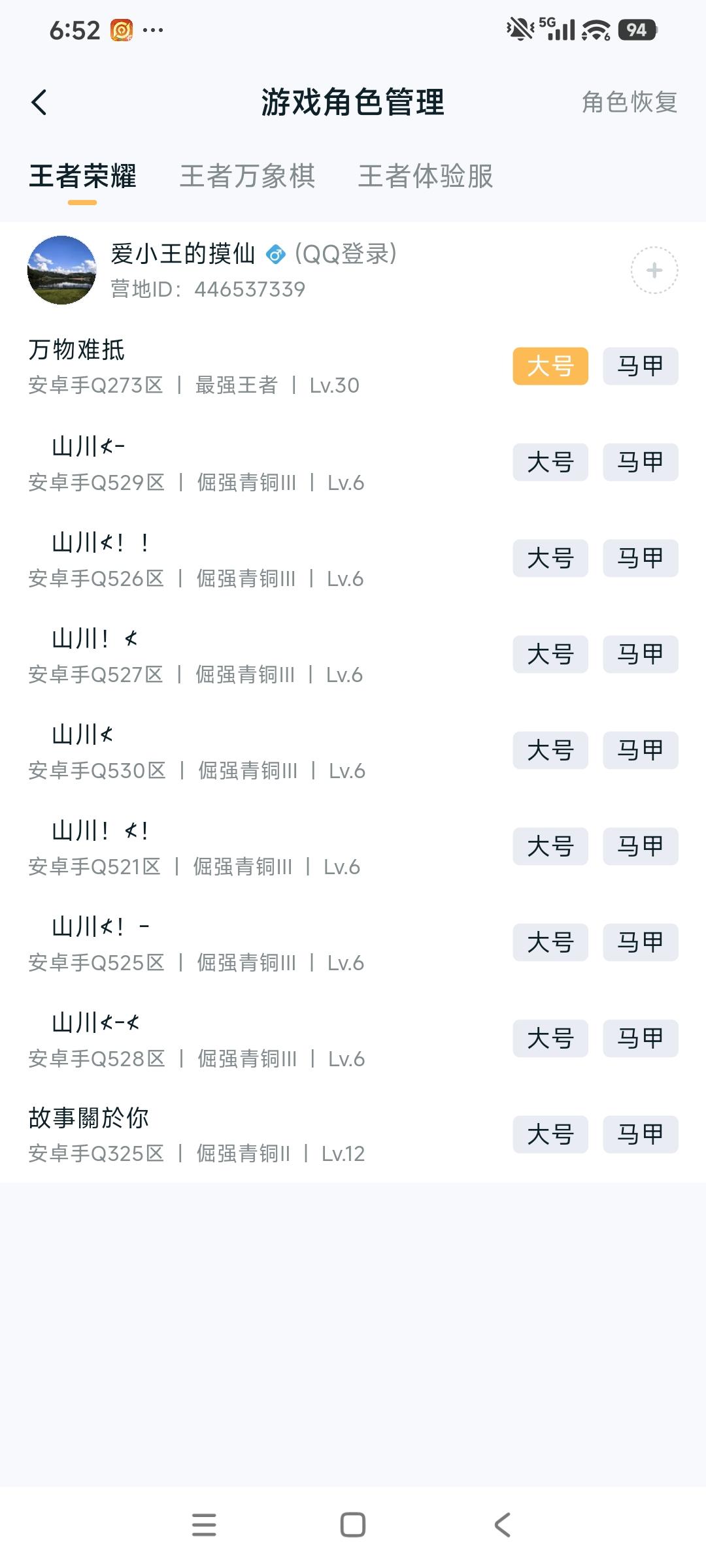Switch to the 王者万象棋 tab
Image resolution: width=706 pixels, height=1568 pixels.
(248, 177)
